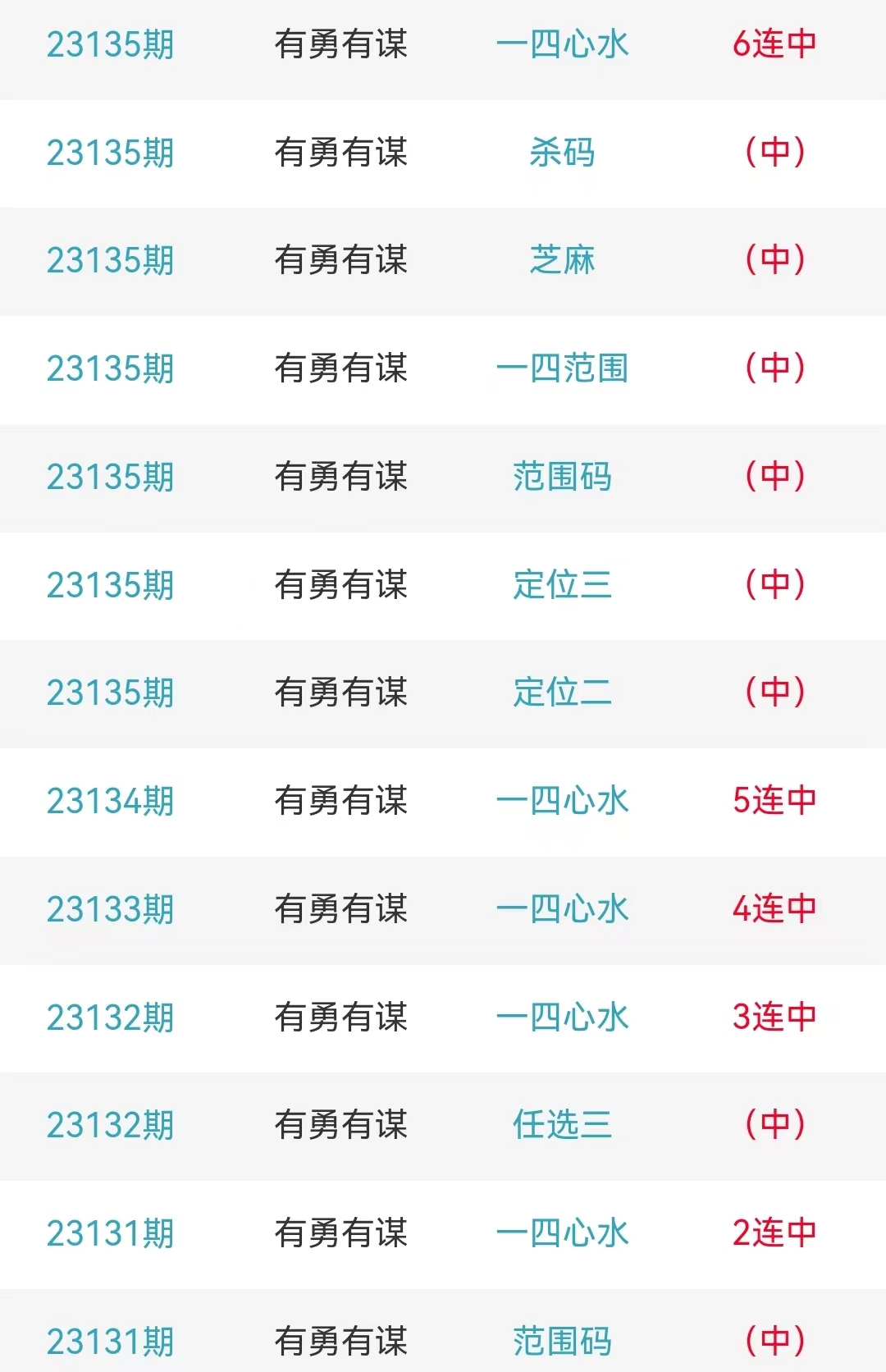This screenshot has width=886, height=1372.
Task: Tap the 23133期 一四心水 4连中 row
Action: (562, 909)
